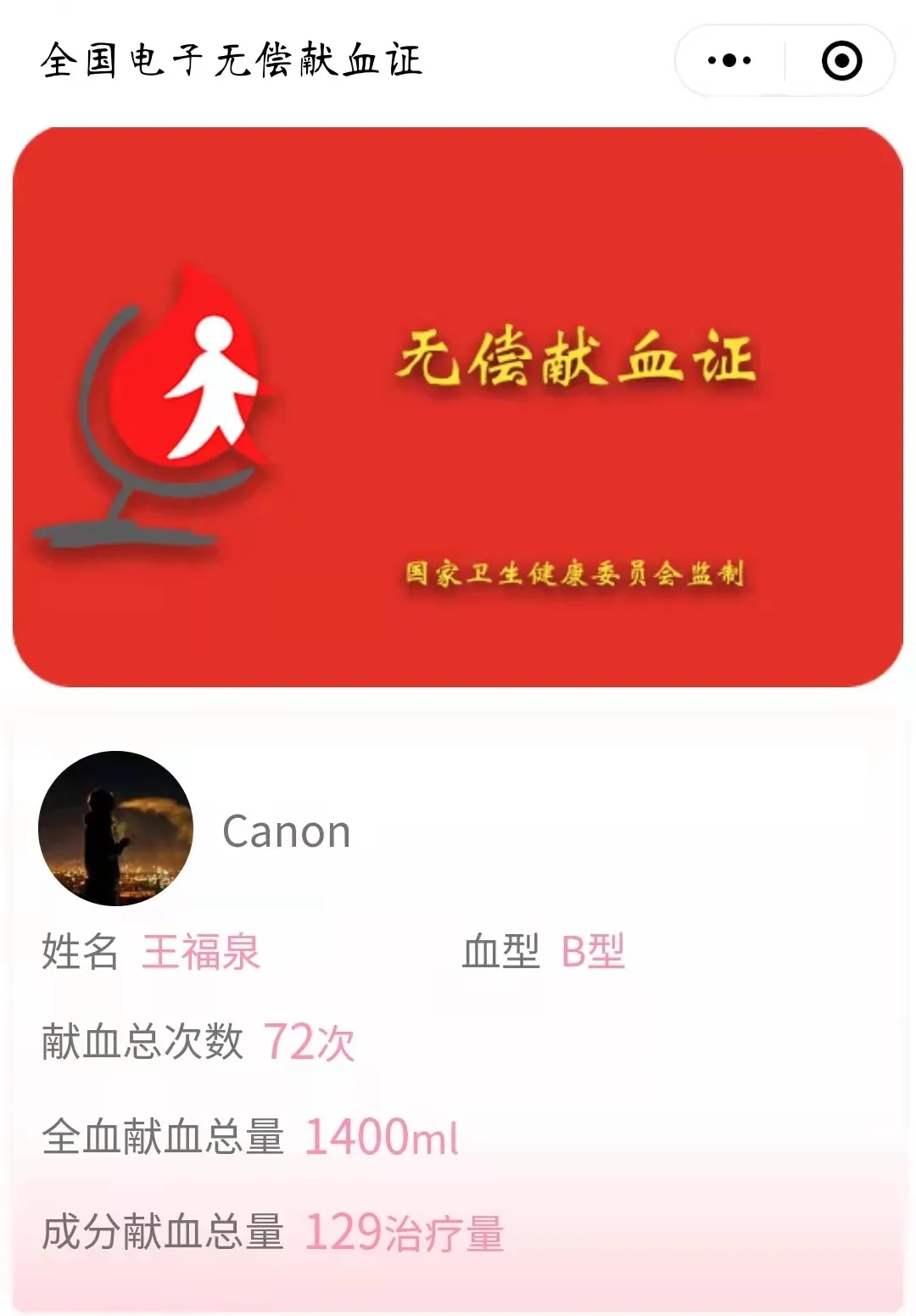The height and width of the screenshot is (1316, 916).
Task: Close the mini program via the circle icon
Action: (841, 60)
